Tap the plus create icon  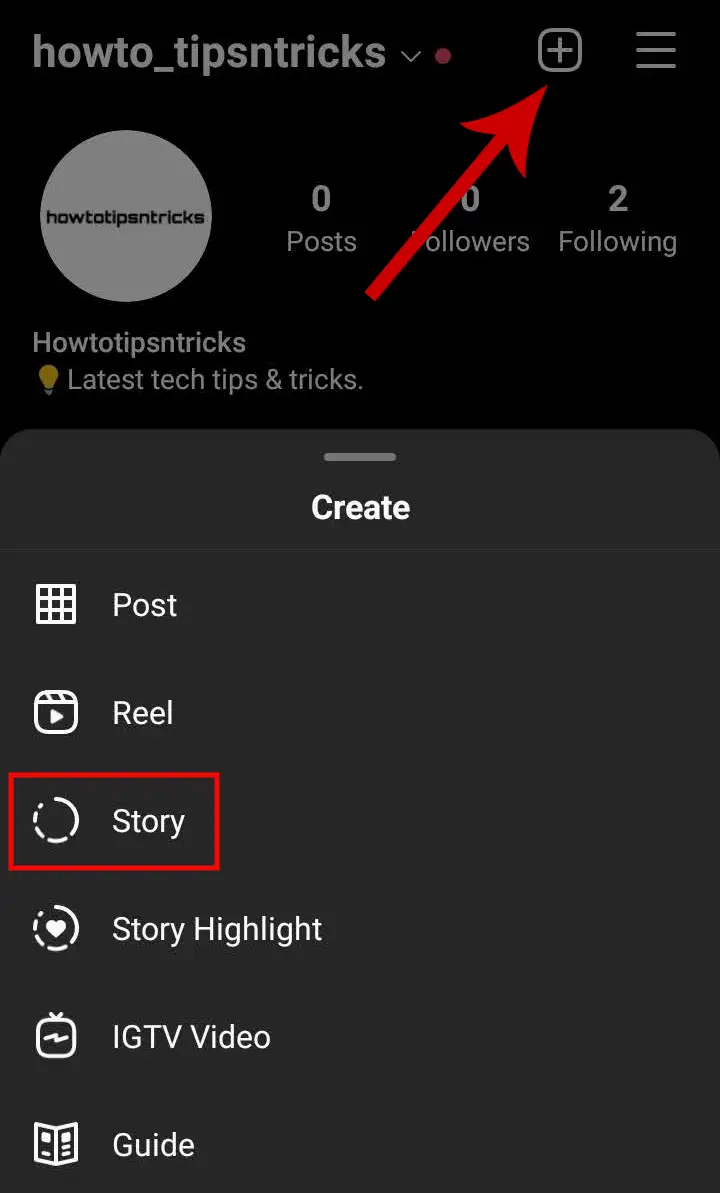click(560, 51)
